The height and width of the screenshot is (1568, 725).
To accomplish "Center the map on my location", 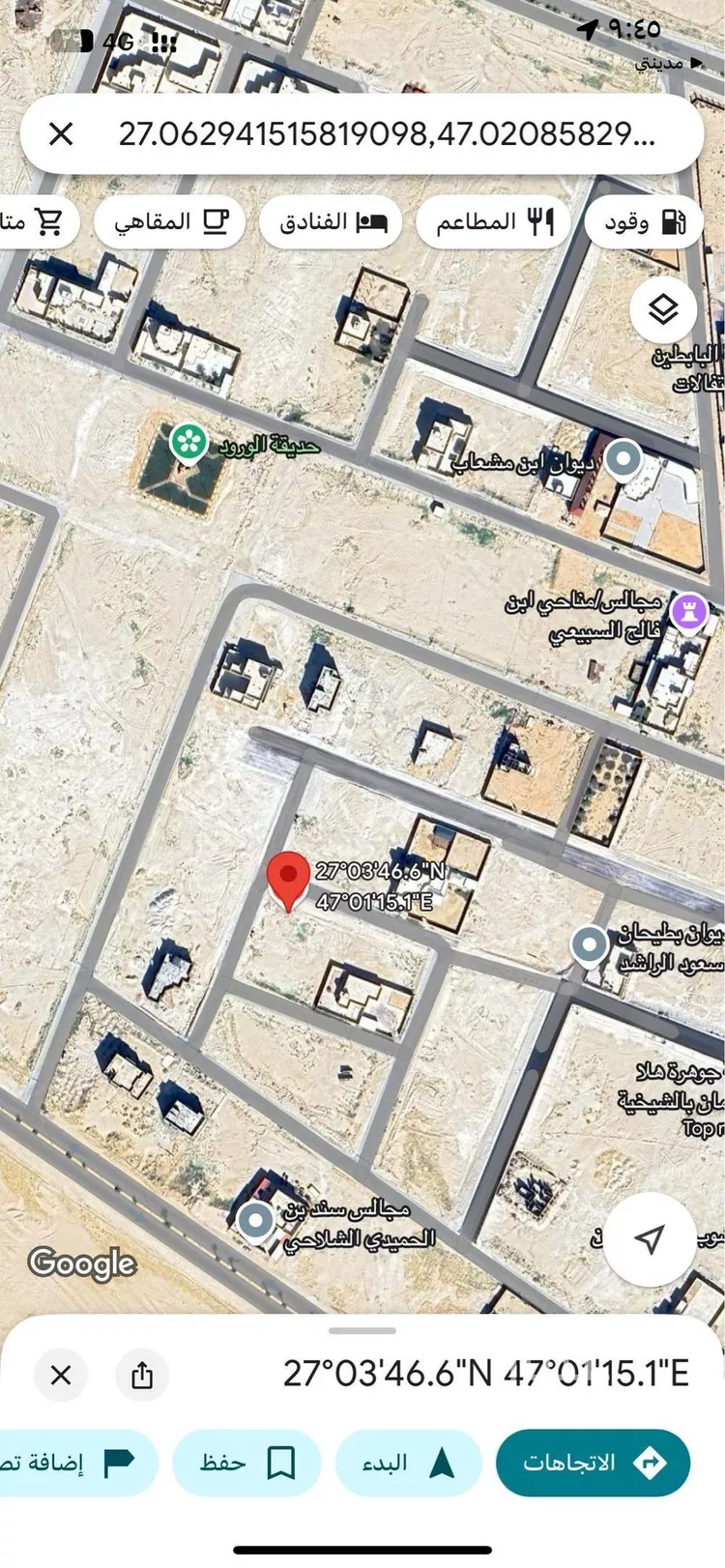I will click(651, 1239).
